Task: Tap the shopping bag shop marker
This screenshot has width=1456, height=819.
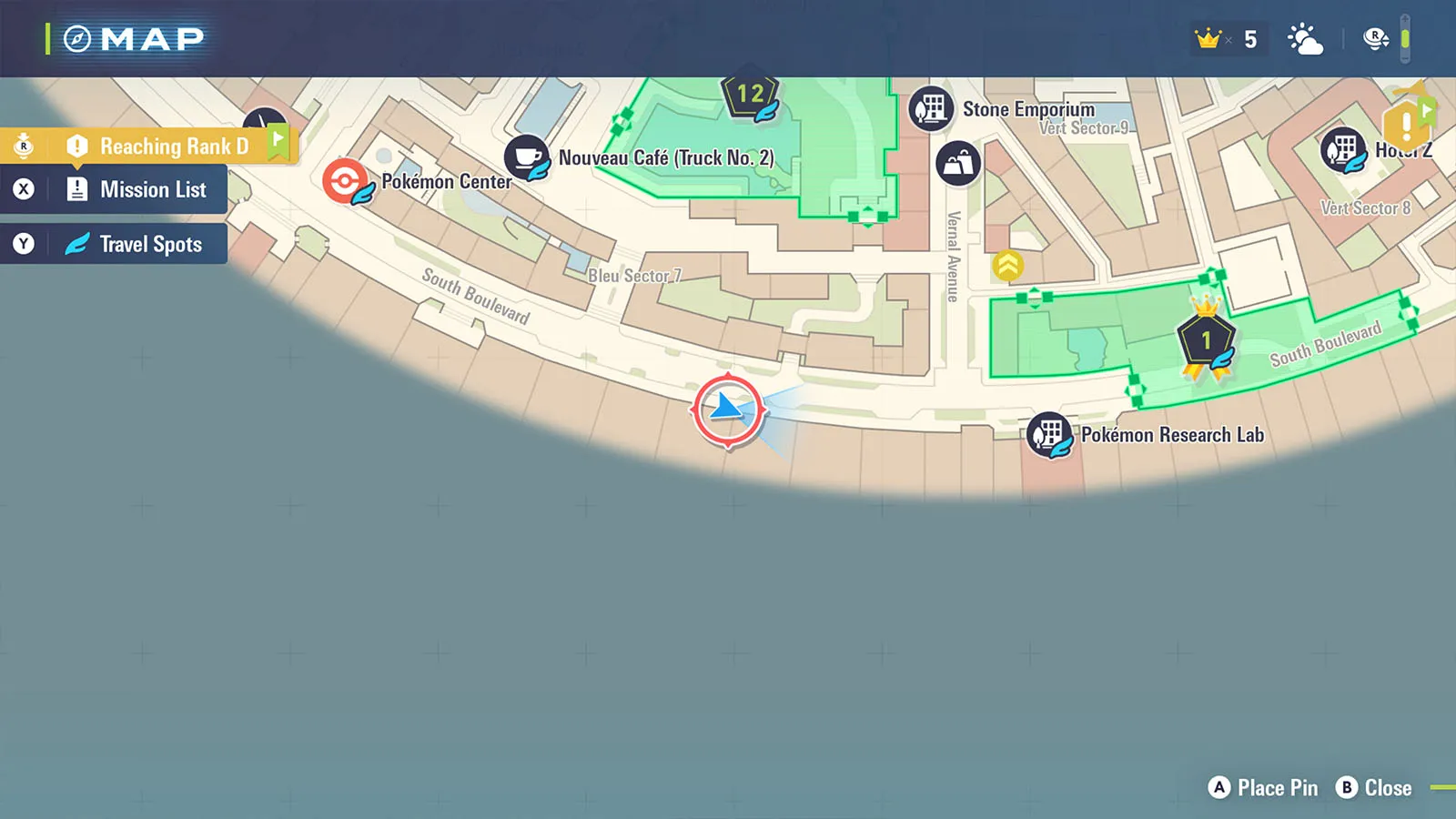Action: 957,164
